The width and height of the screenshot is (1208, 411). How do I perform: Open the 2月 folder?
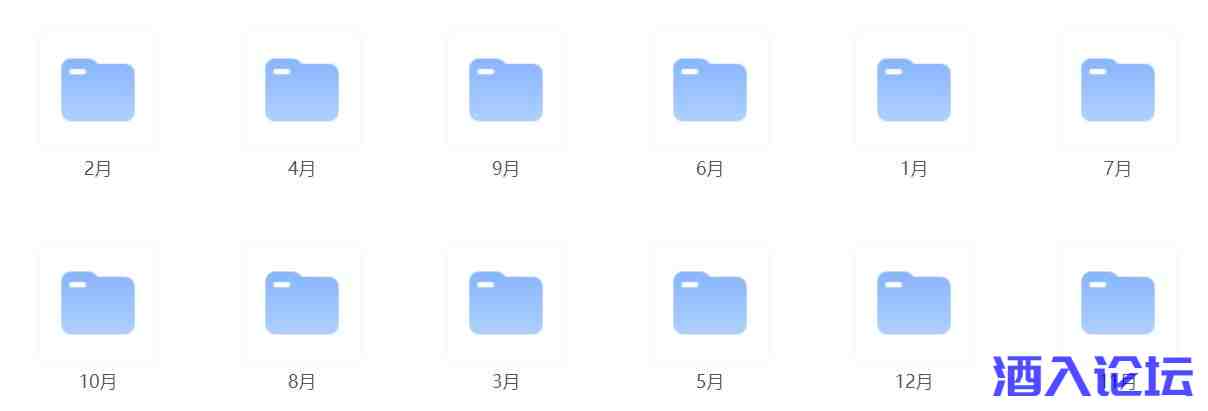click(98, 90)
